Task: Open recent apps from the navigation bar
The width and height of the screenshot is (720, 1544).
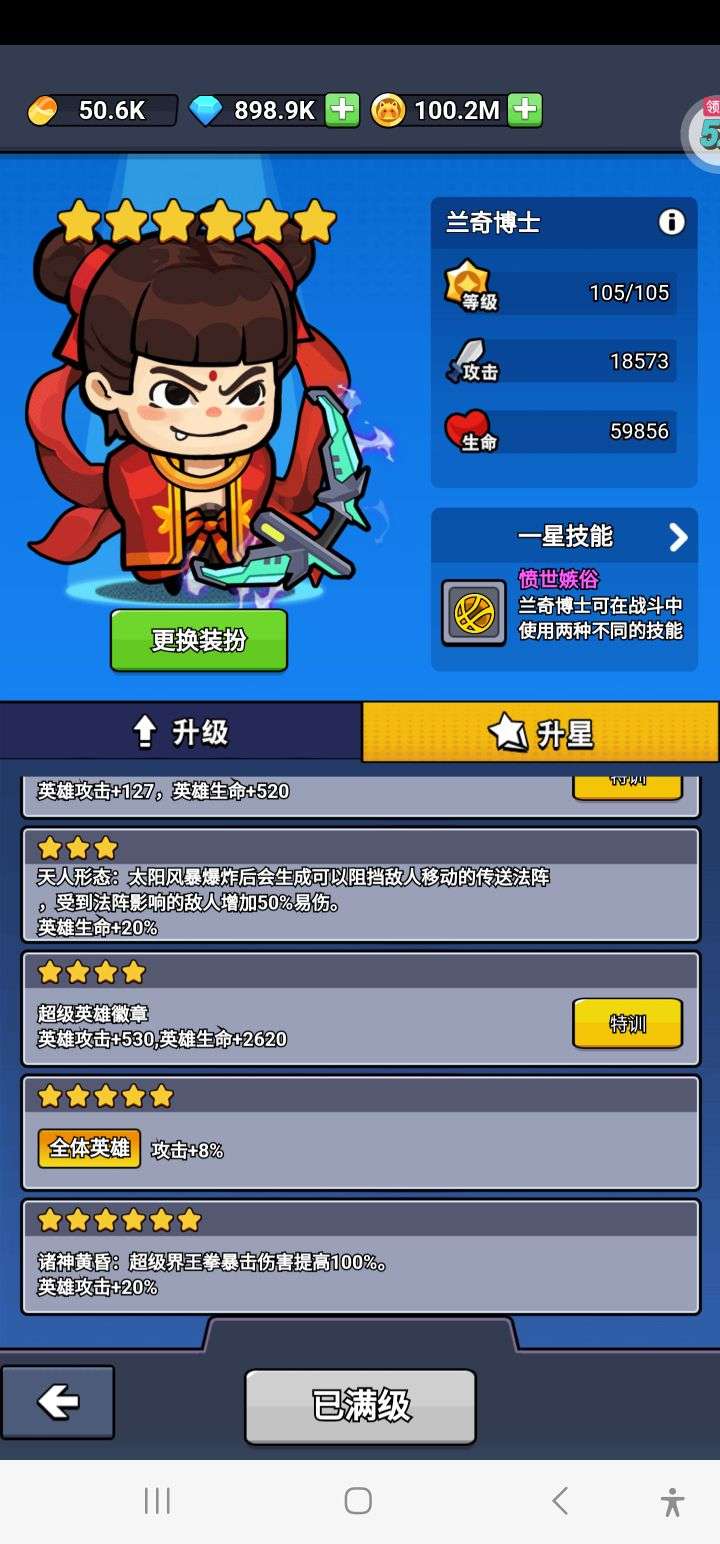Action: (157, 1500)
